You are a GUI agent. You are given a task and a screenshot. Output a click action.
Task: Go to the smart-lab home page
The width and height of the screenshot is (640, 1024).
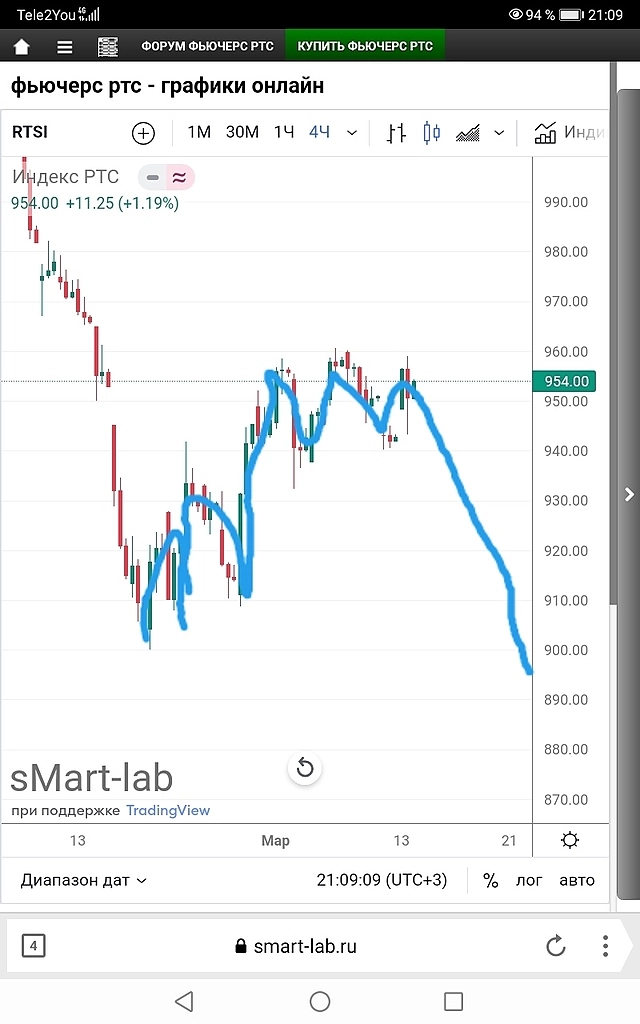tap(21, 46)
